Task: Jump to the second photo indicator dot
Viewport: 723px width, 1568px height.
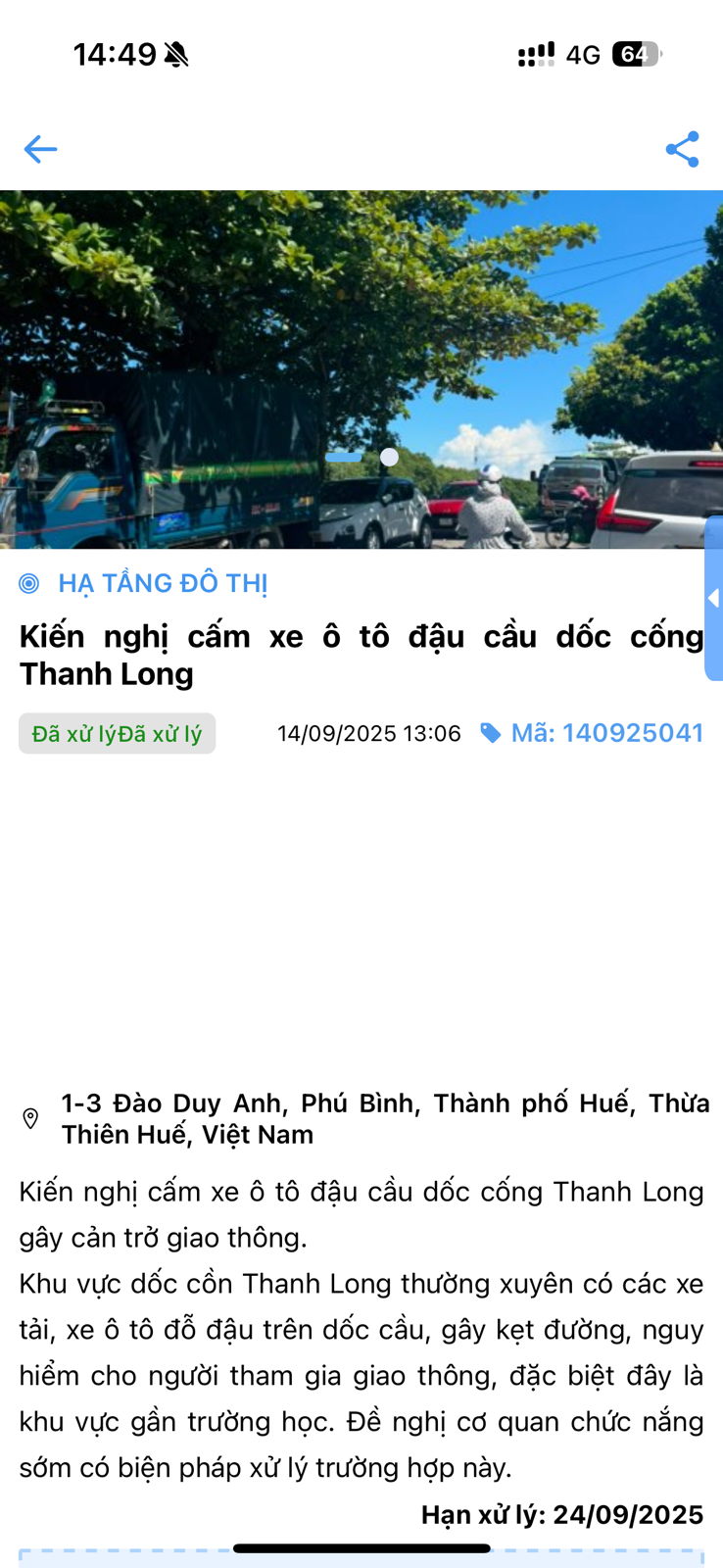Action: point(389,457)
